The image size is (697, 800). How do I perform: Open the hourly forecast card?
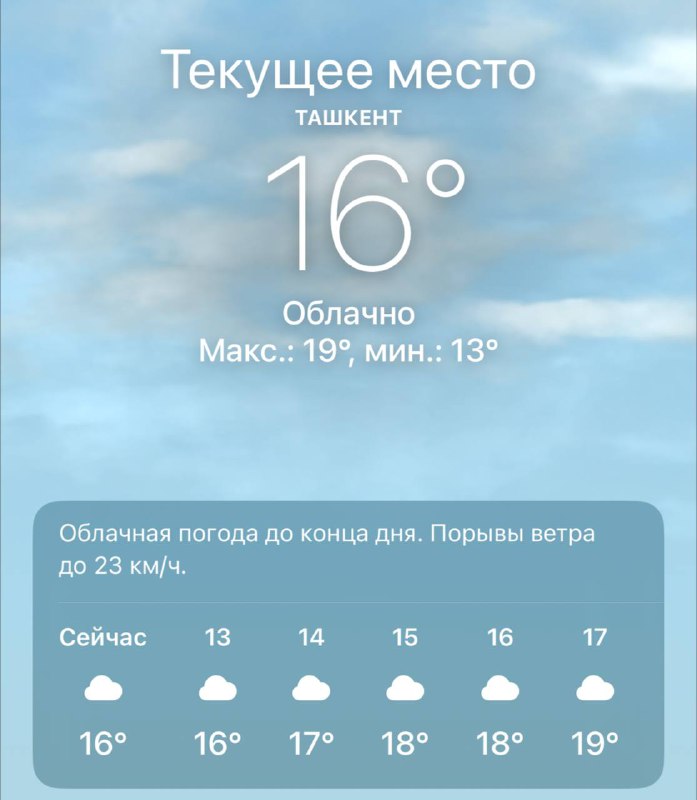click(x=348, y=645)
